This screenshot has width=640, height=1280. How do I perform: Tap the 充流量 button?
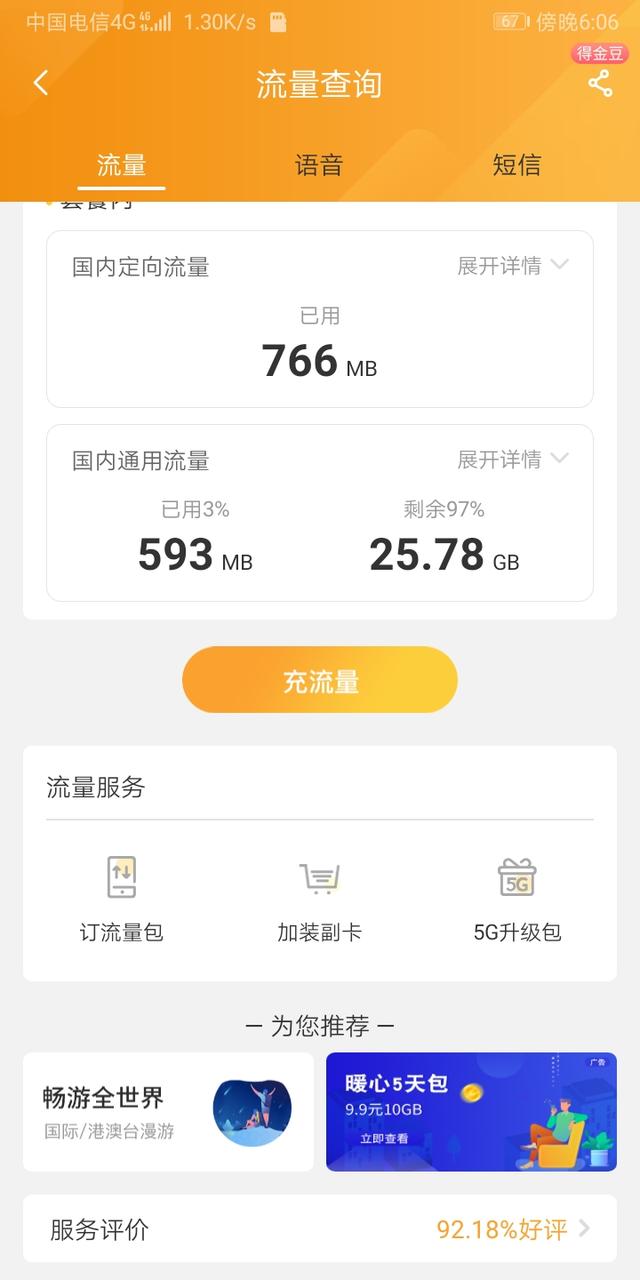[320, 680]
